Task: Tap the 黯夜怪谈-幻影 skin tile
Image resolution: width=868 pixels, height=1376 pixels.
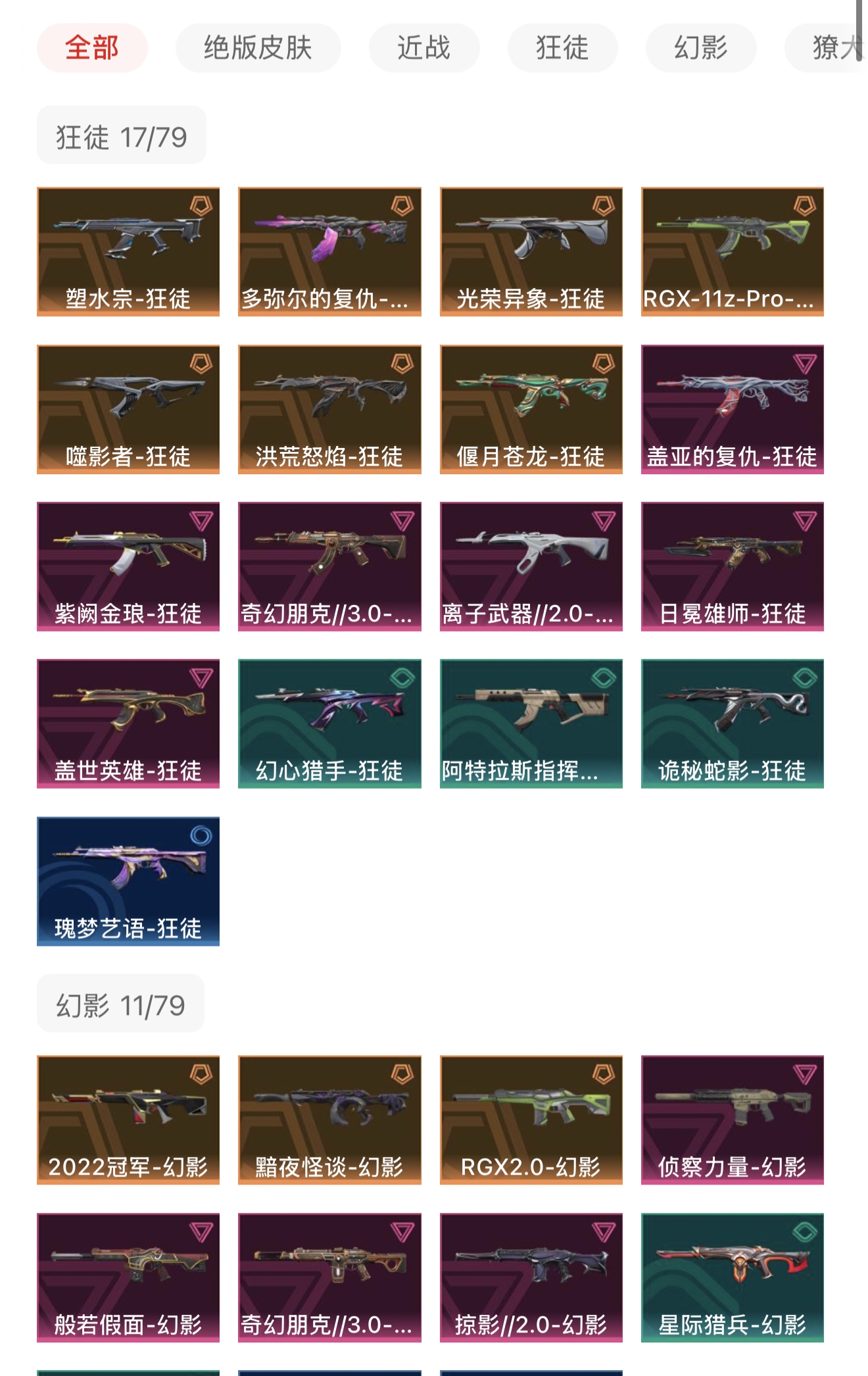Action: point(329,1119)
